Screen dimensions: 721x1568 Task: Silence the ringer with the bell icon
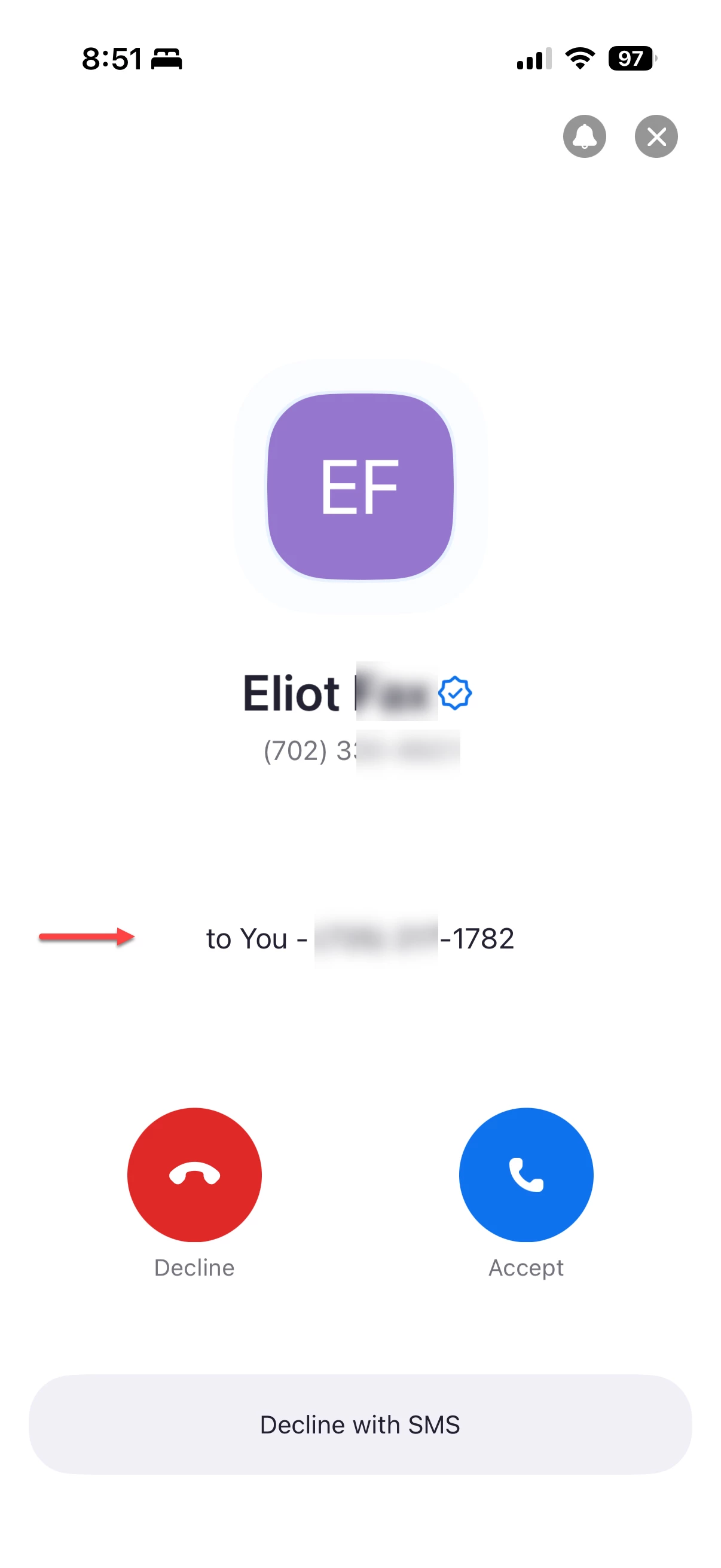[584, 136]
